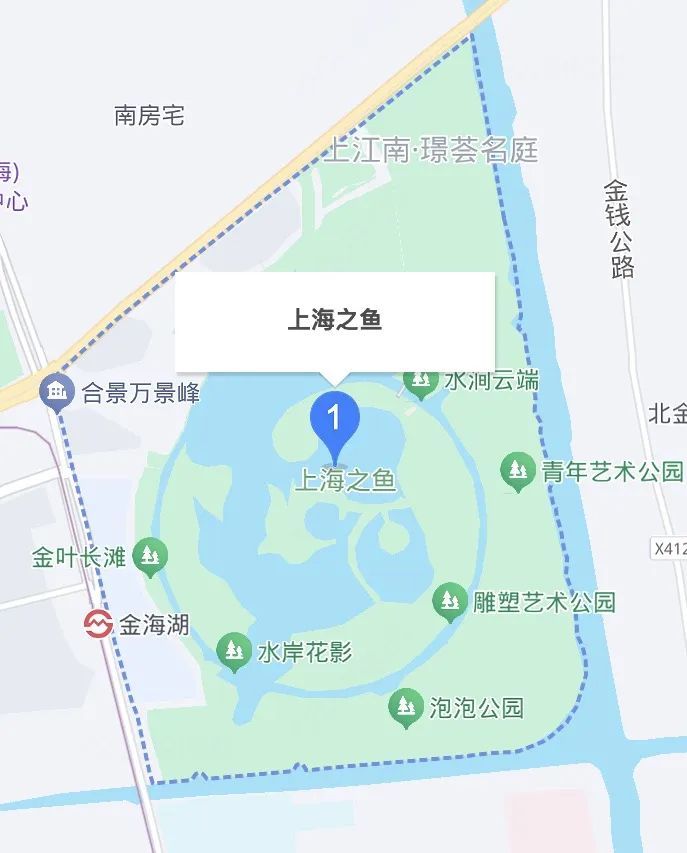Tap the 金海湖 metro station icon

pyautogui.click(x=97, y=625)
